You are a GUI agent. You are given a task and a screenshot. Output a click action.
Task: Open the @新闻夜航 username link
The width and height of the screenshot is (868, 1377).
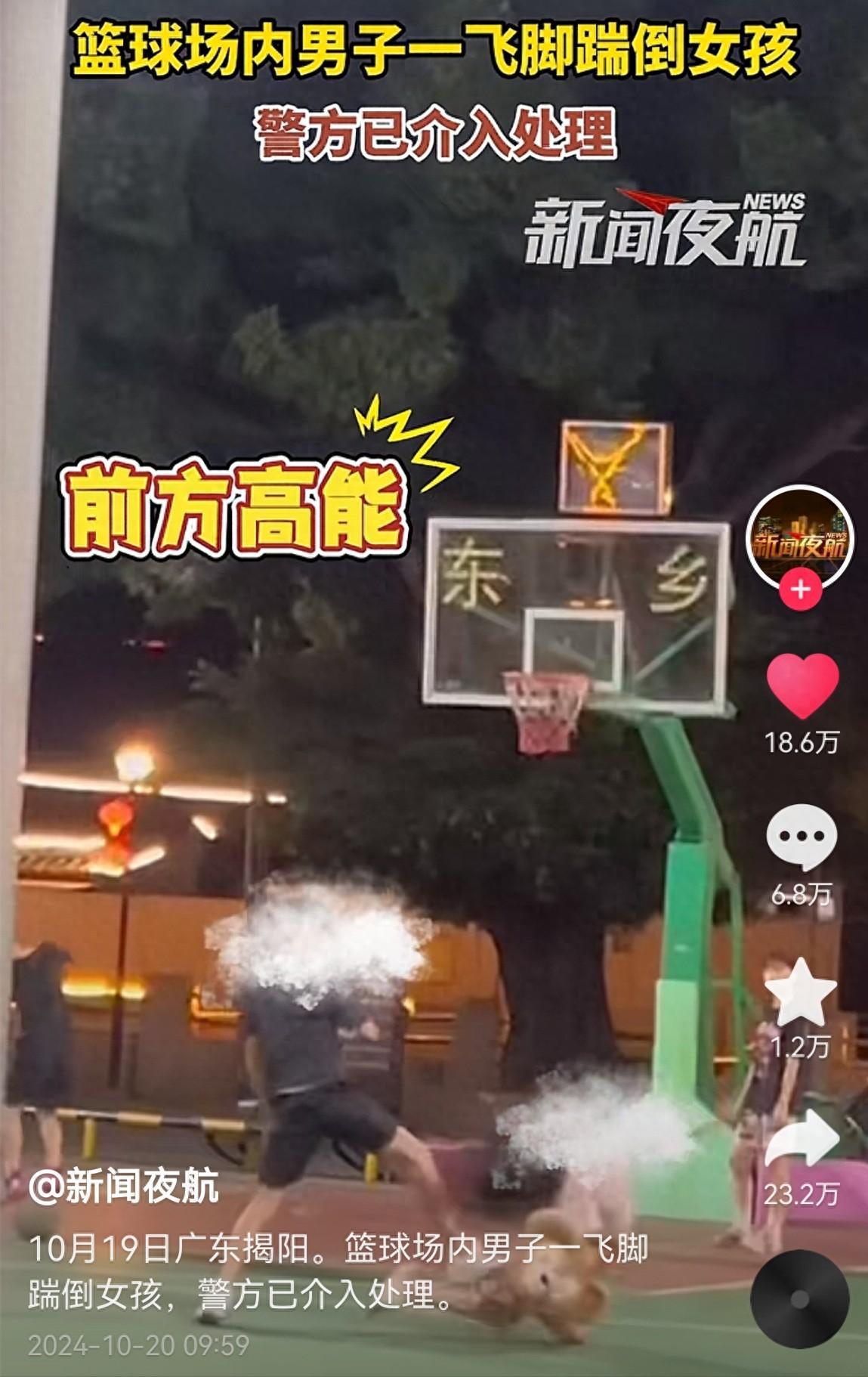[124, 1187]
